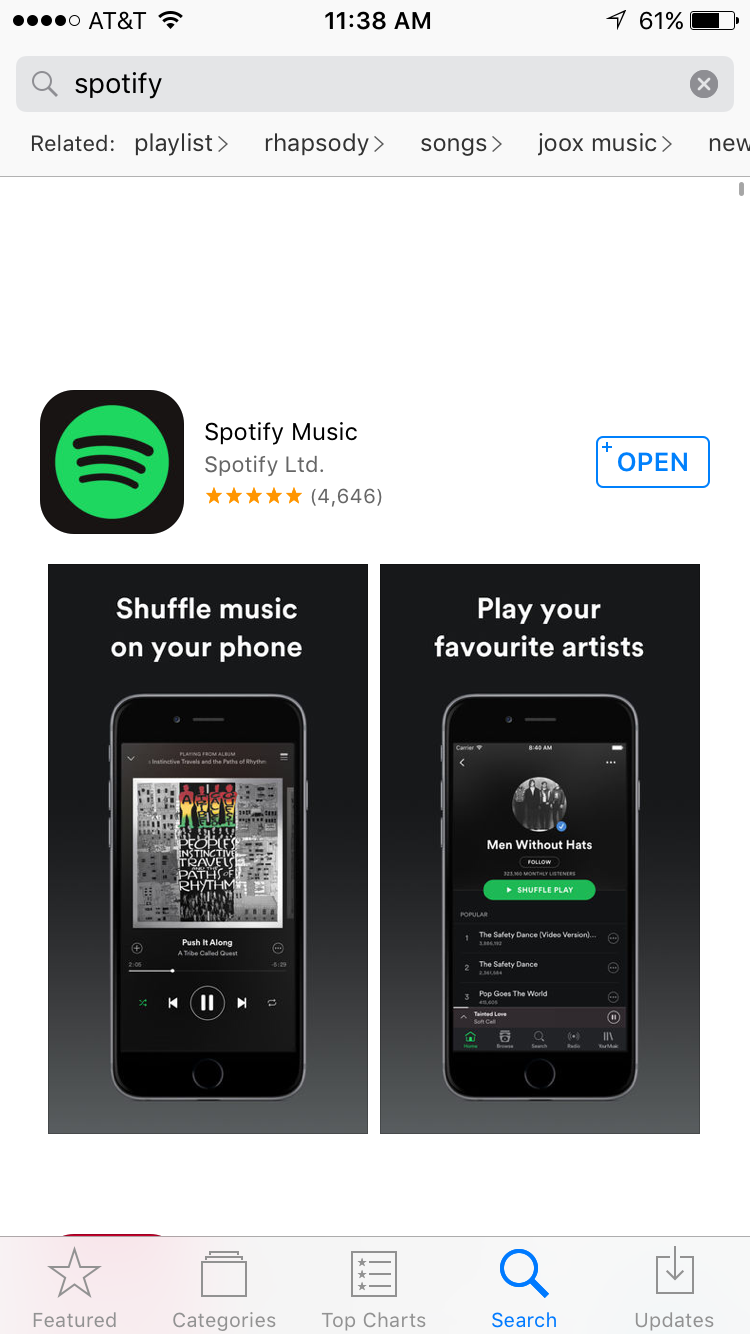
Task: Select the related search joox music
Action: [604, 144]
